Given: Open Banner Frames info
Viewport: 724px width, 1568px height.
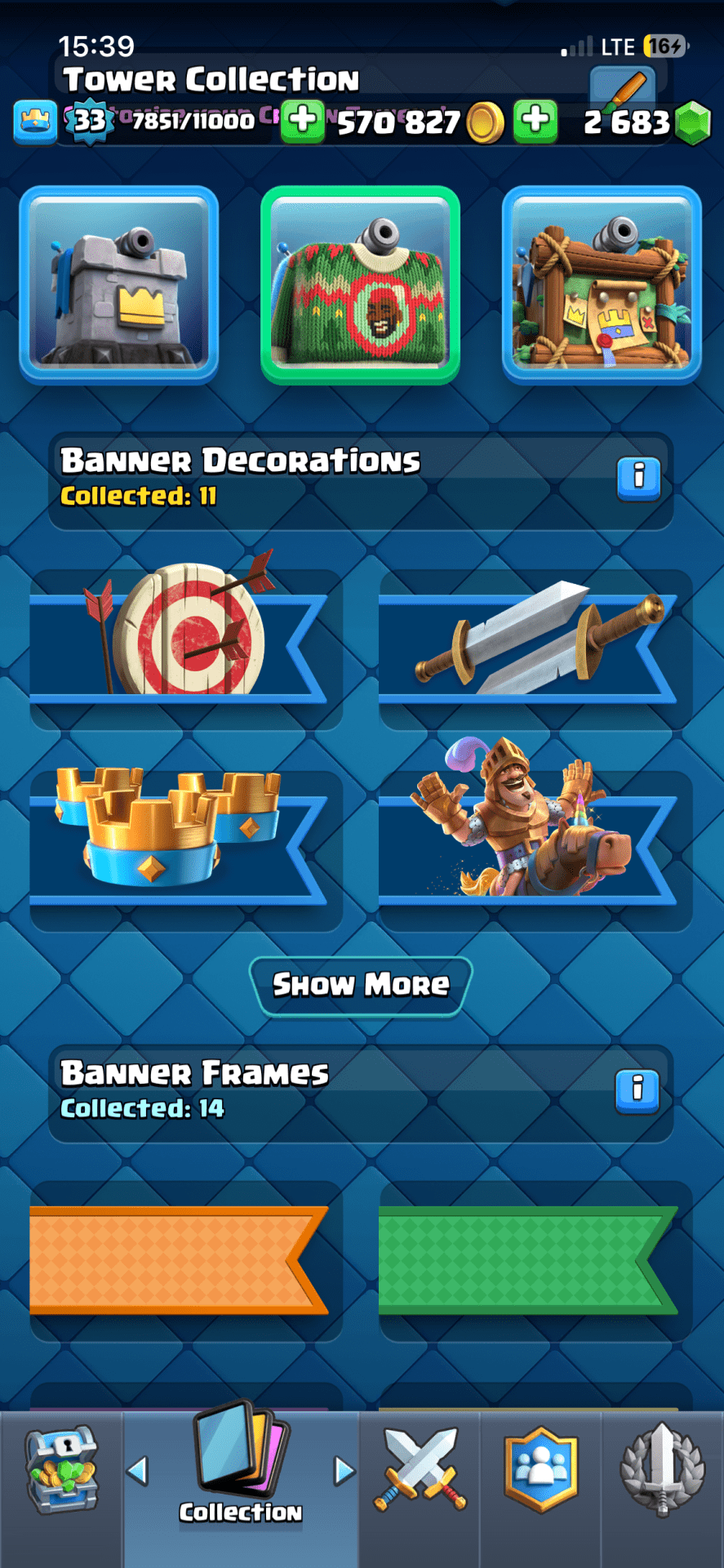Looking at the screenshot, I should coord(638,1089).
